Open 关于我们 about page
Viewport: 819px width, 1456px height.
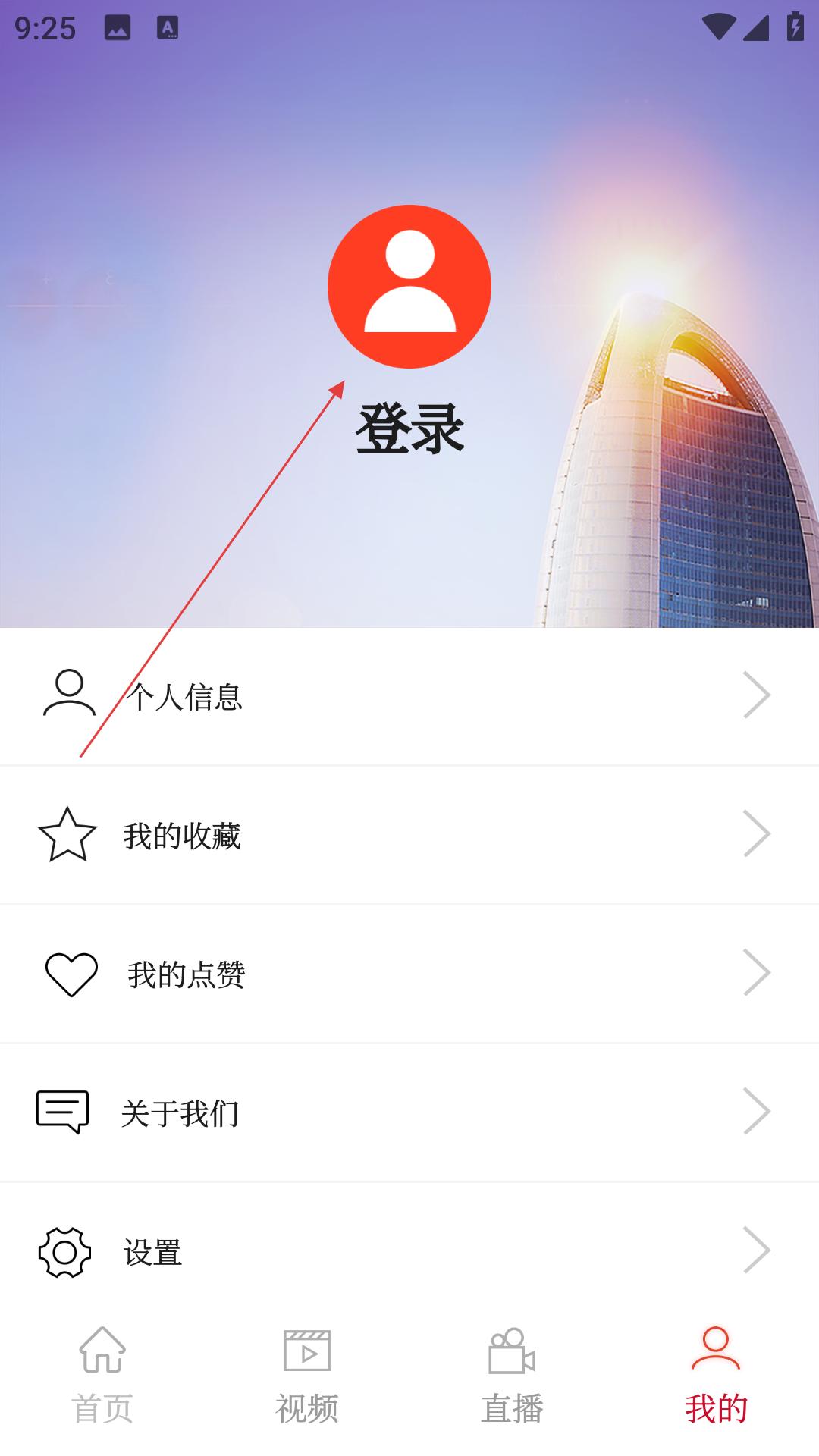coord(409,1112)
